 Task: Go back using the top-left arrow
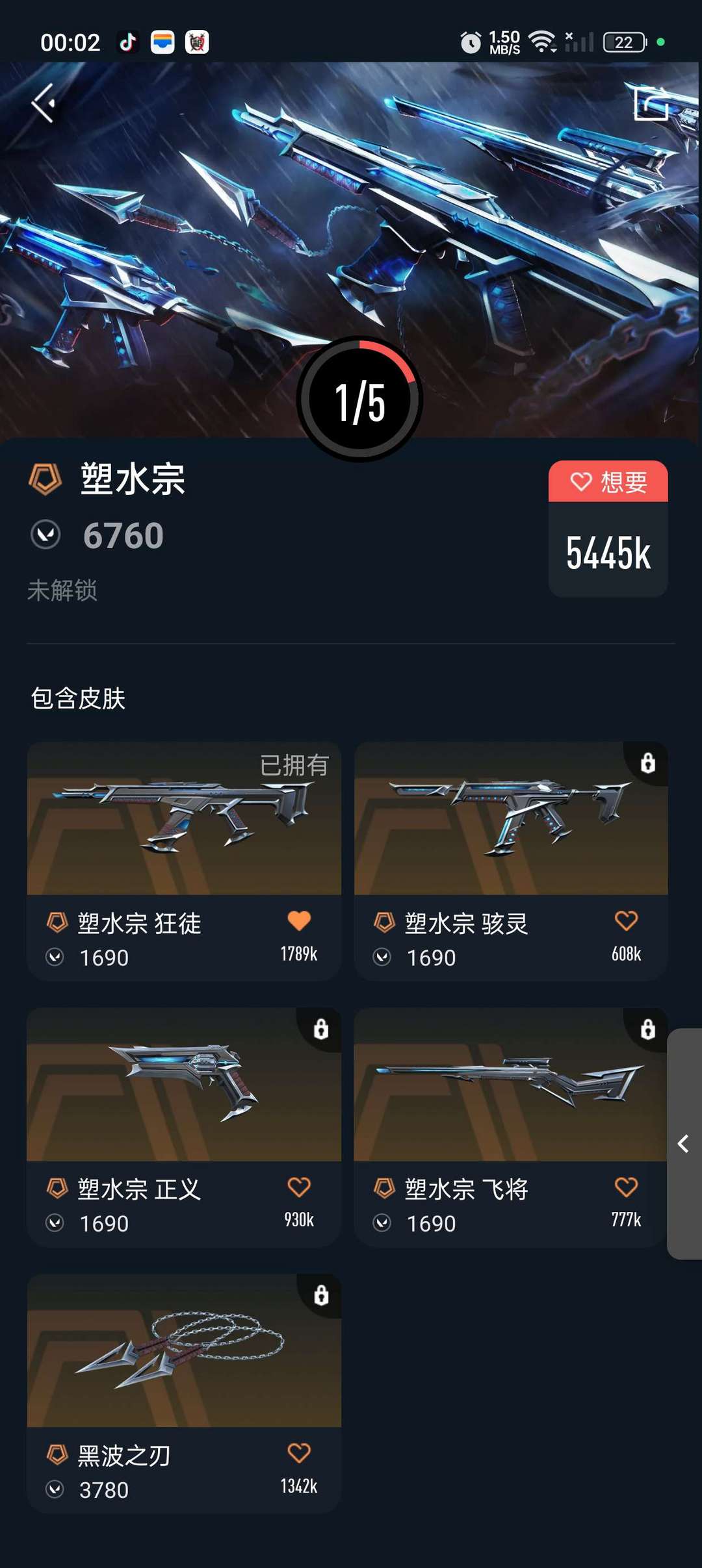44,103
